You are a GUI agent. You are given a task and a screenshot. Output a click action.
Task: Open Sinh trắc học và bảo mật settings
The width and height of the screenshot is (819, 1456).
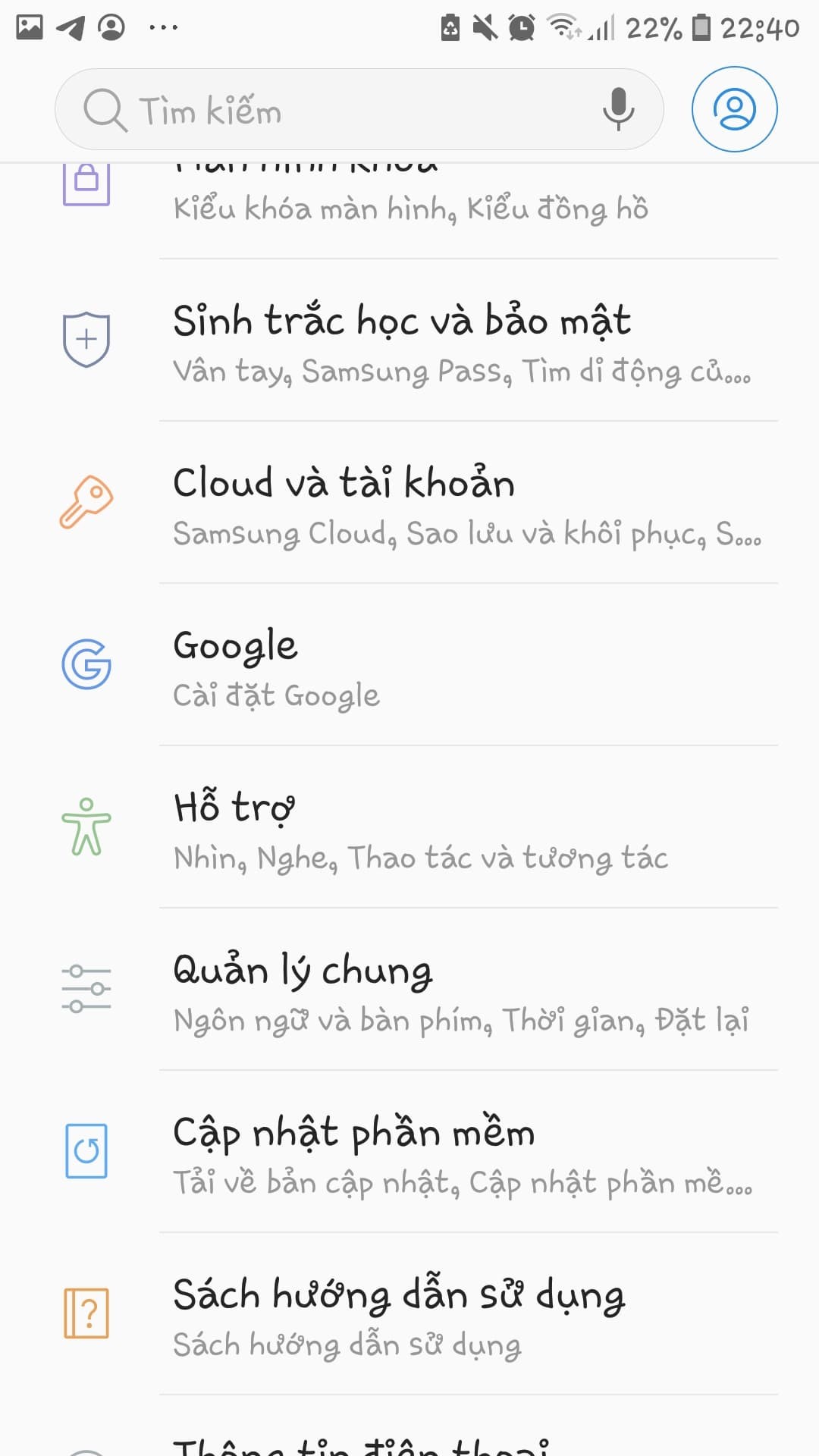(x=409, y=340)
